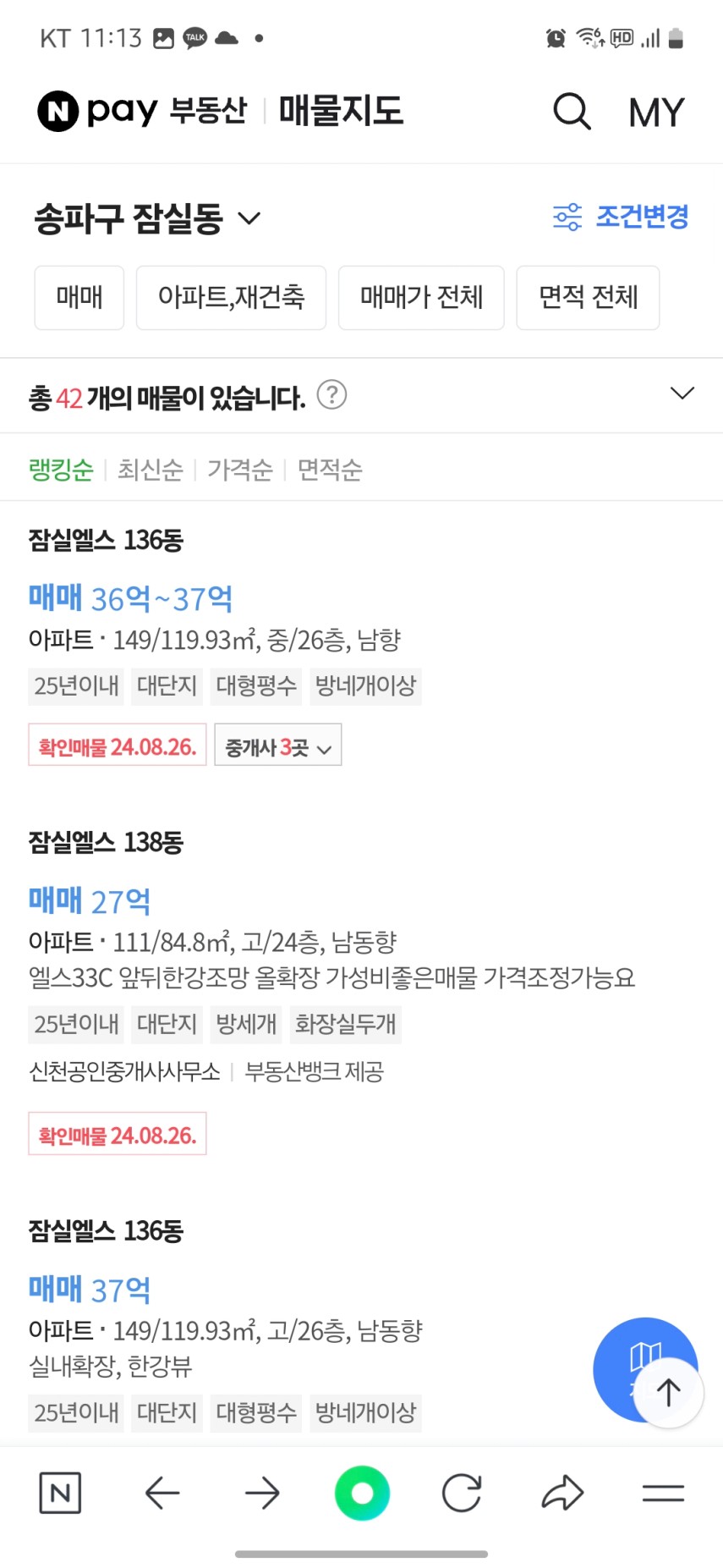Tap 조건변경 to change filters
723x1568 pixels.
point(621,217)
